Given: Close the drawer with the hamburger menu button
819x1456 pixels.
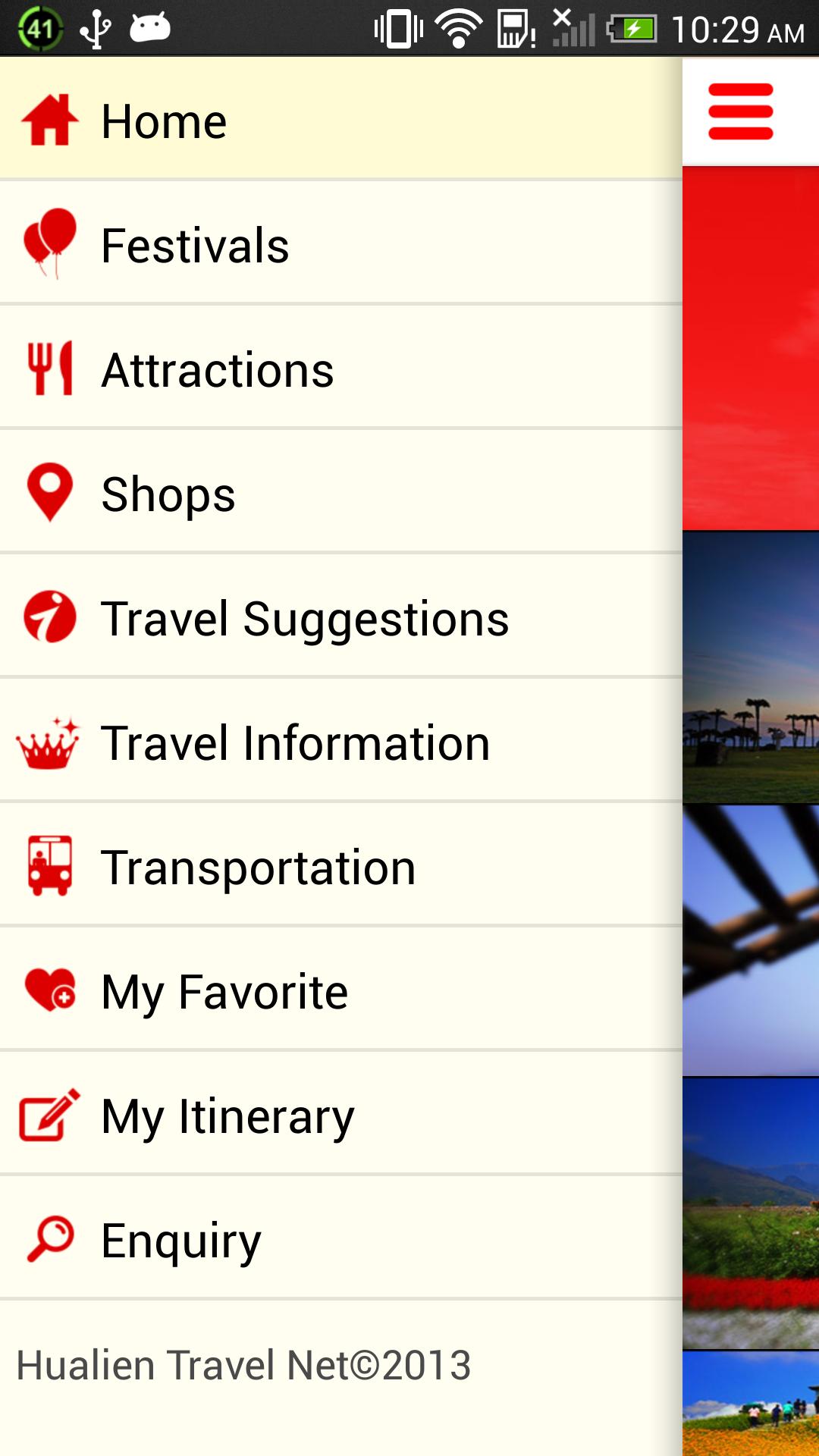Looking at the screenshot, I should [x=740, y=112].
